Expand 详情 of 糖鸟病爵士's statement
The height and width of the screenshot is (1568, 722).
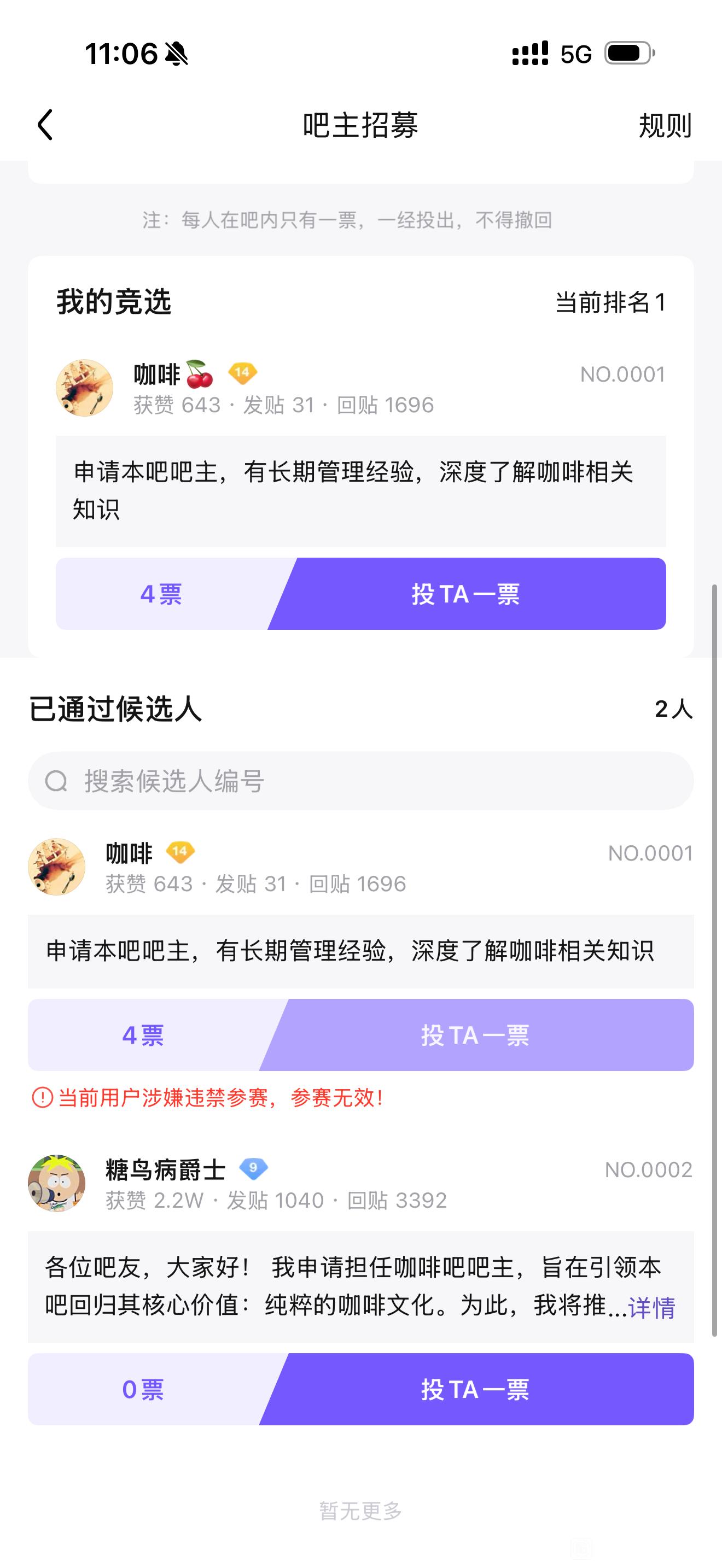tap(651, 1307)
